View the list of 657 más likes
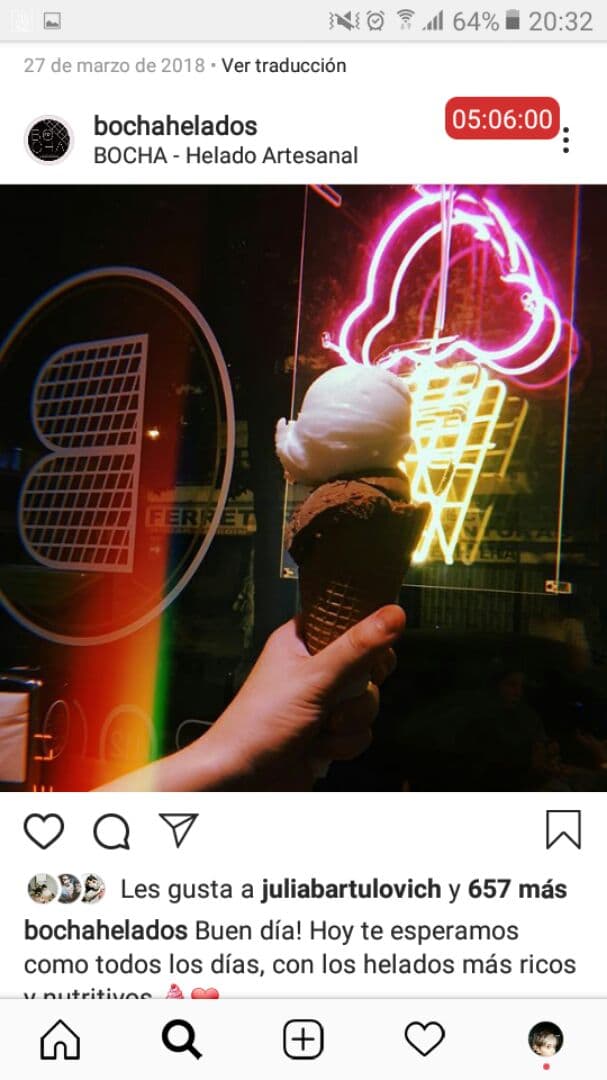 [517, 889]
